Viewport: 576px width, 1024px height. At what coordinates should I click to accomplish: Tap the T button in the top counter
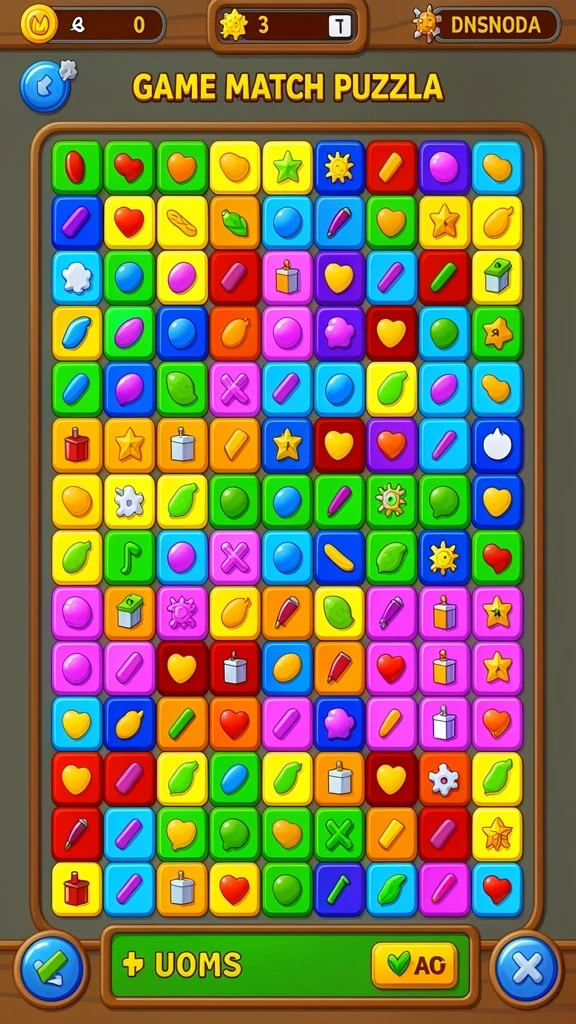340,26
